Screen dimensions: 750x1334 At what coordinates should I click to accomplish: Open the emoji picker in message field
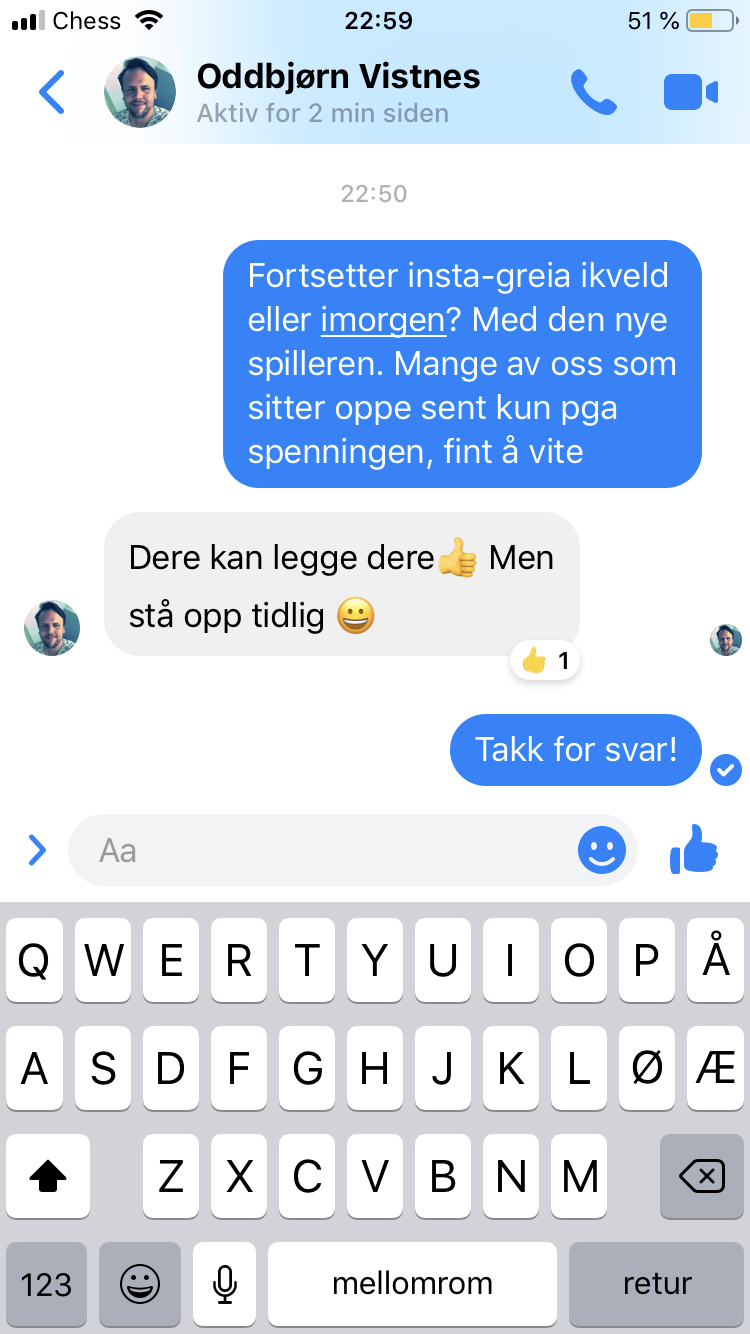(x=602, y=850)
